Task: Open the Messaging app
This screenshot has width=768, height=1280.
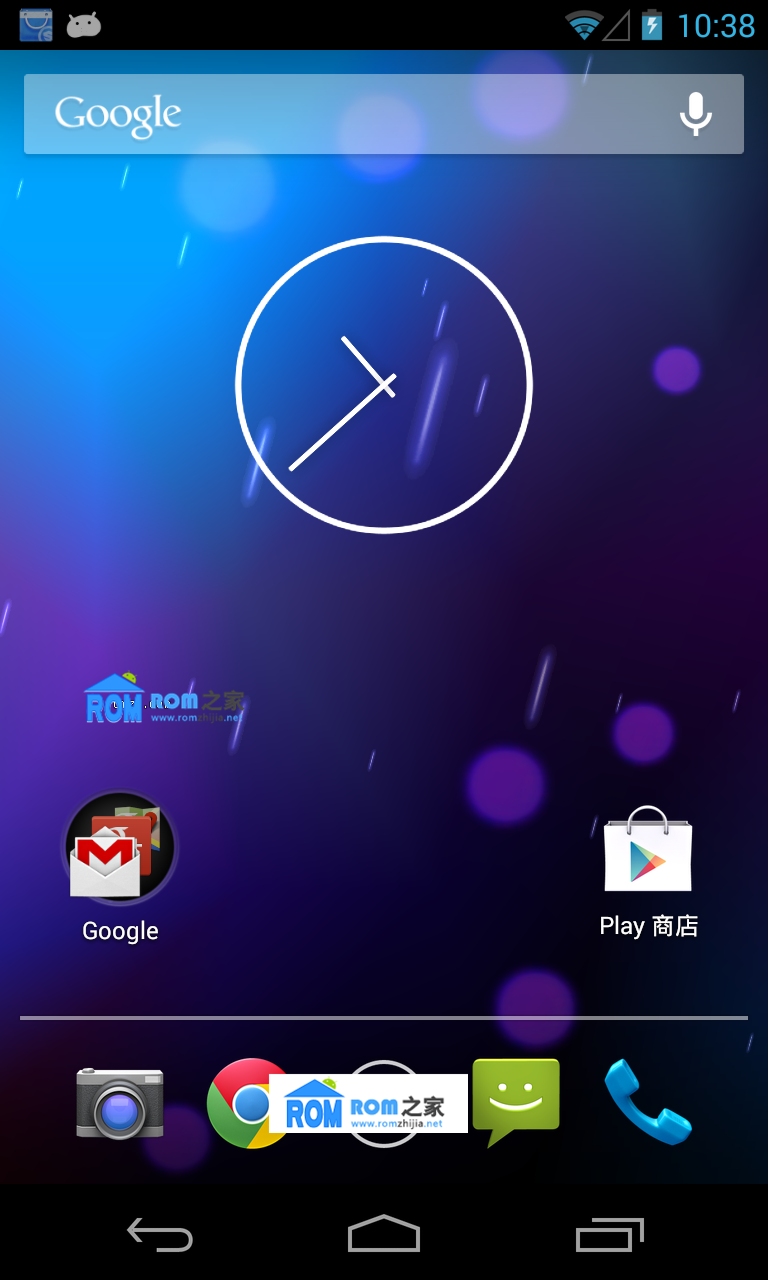Action: (516, 1100)
